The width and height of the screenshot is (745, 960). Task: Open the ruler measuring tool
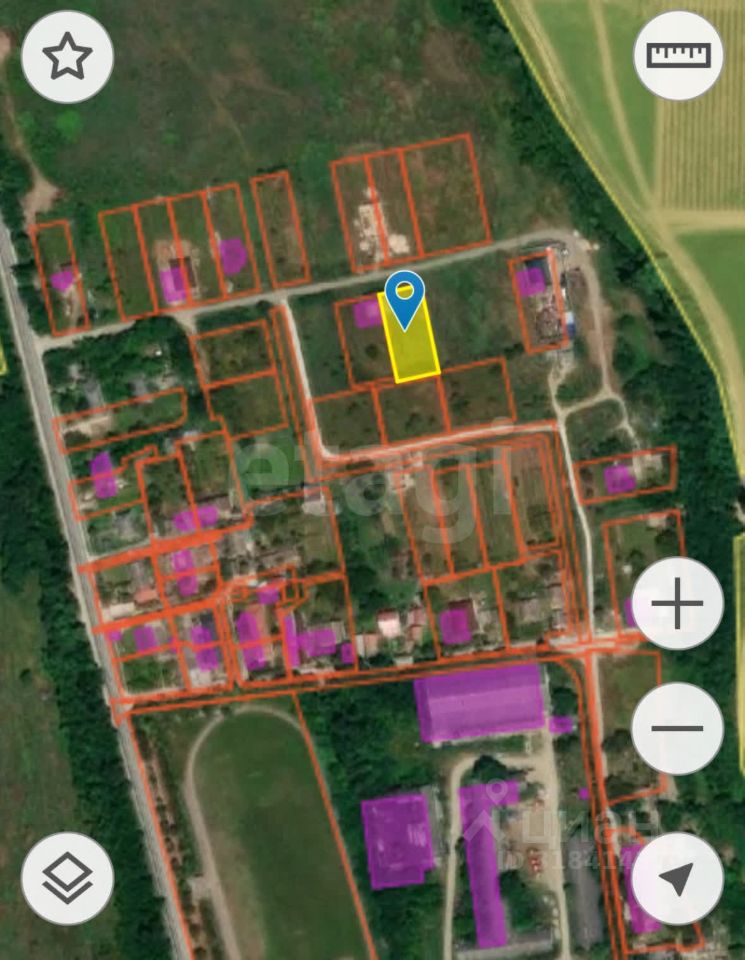tap(678, 55)
